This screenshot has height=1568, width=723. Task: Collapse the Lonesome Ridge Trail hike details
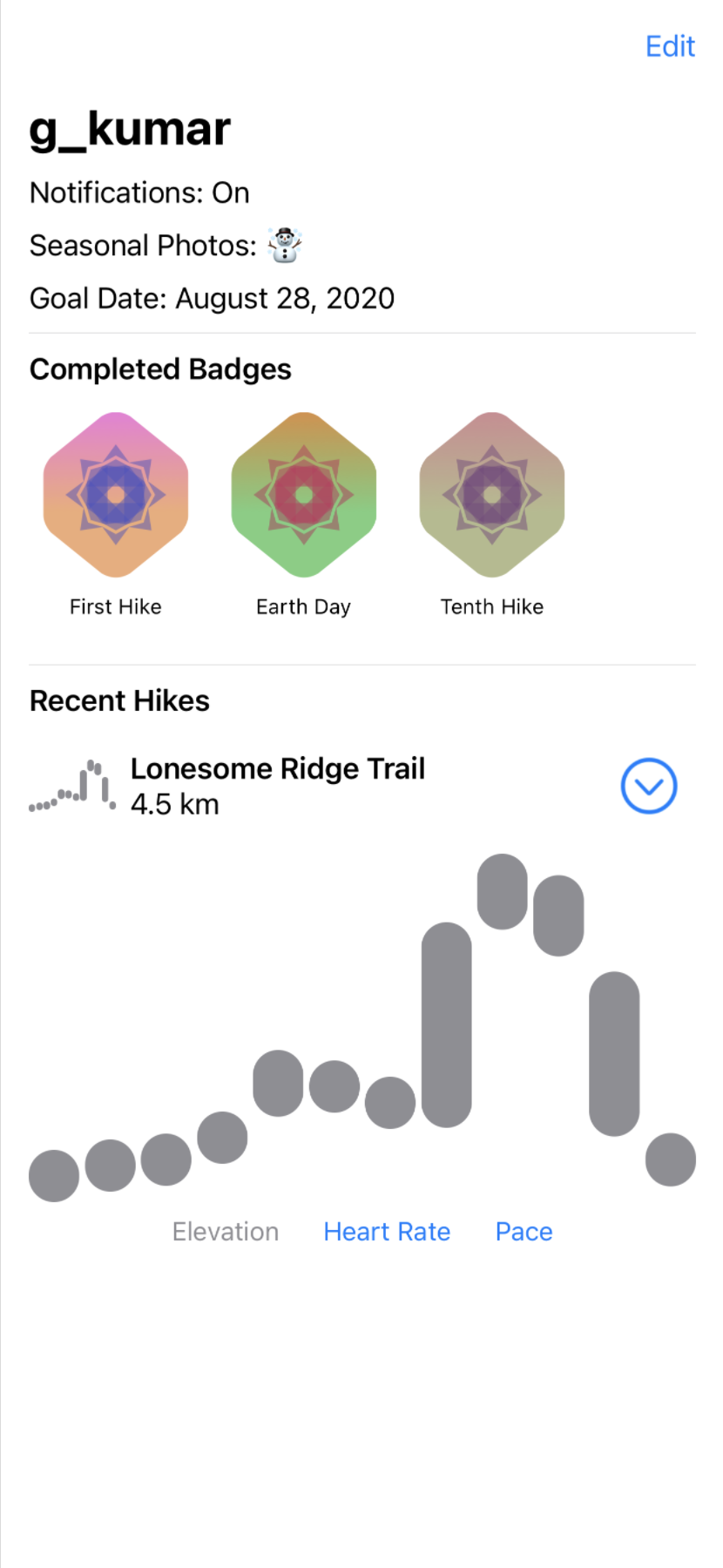(x=648, y=786)
